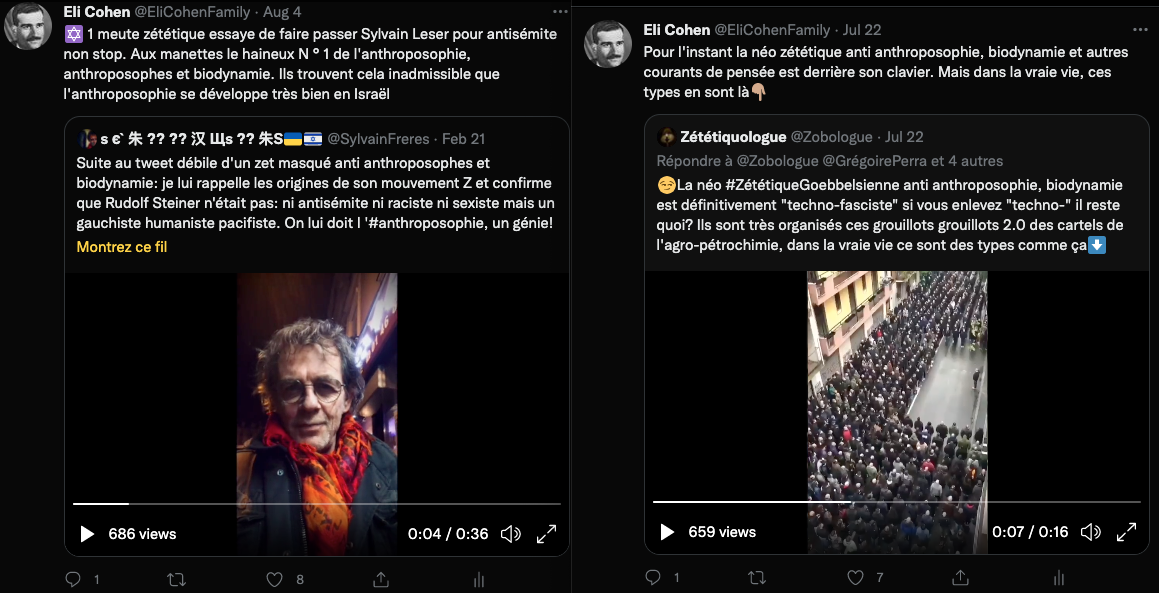The height and width of the screenshot is (593, 1159).
Task: View analytics for the Aug 4 tweet
Action: [479, 579]
